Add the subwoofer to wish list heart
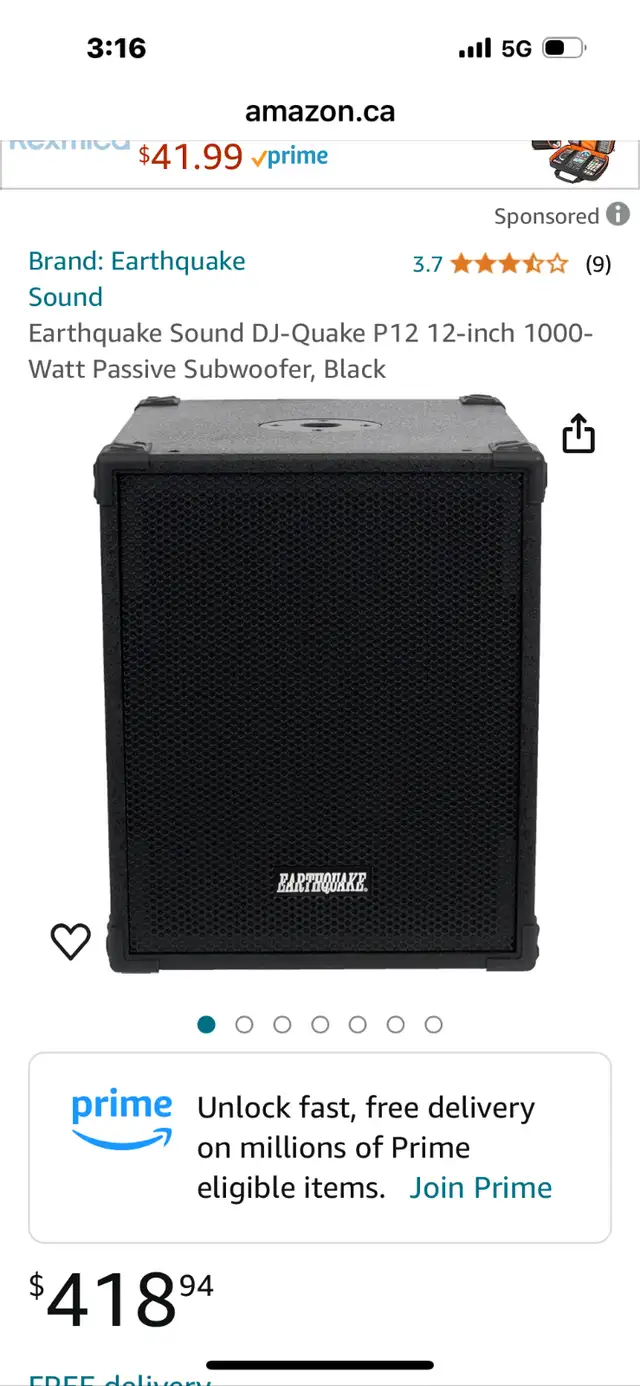 pyautogui.click(x=70, y=941)
